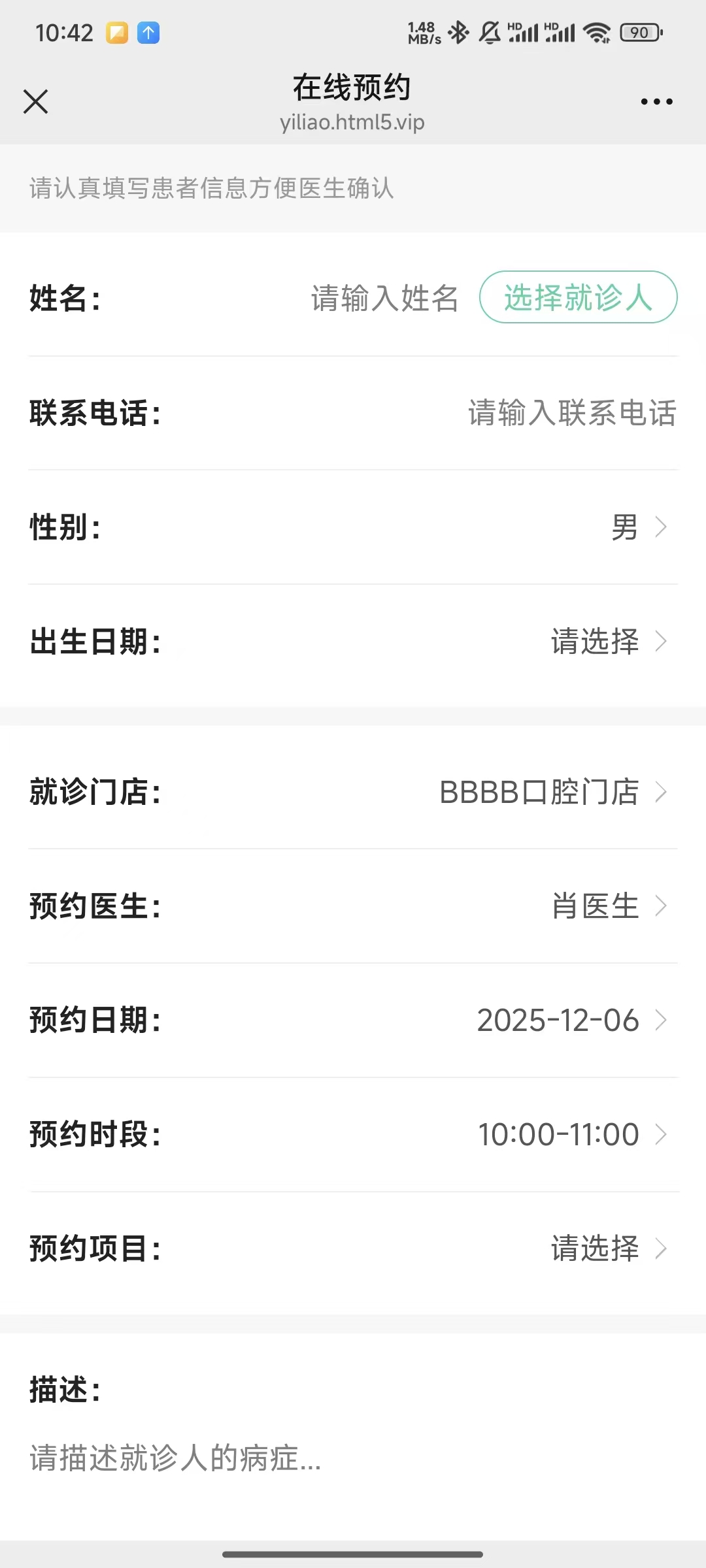Tap the 选择就诊人 button

(x=578, y=297)
